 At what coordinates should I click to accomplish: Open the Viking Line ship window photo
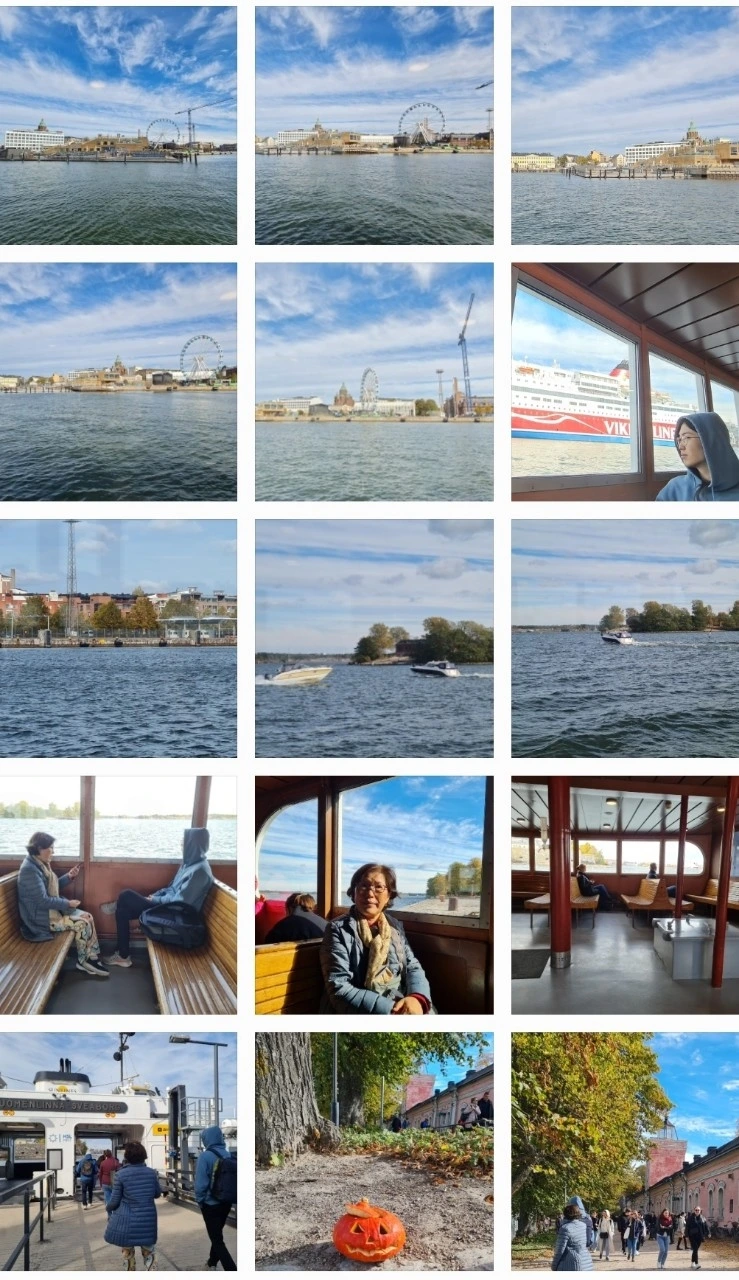click(x=625, y=382)
